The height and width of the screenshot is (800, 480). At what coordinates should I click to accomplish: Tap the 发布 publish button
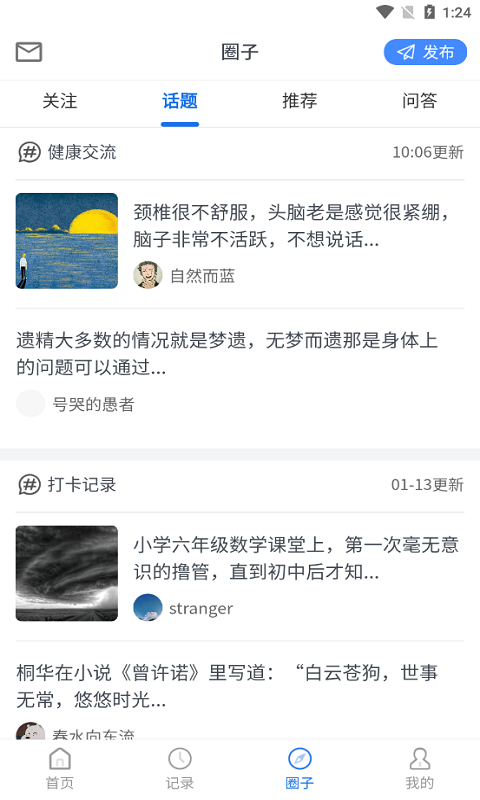425,52
